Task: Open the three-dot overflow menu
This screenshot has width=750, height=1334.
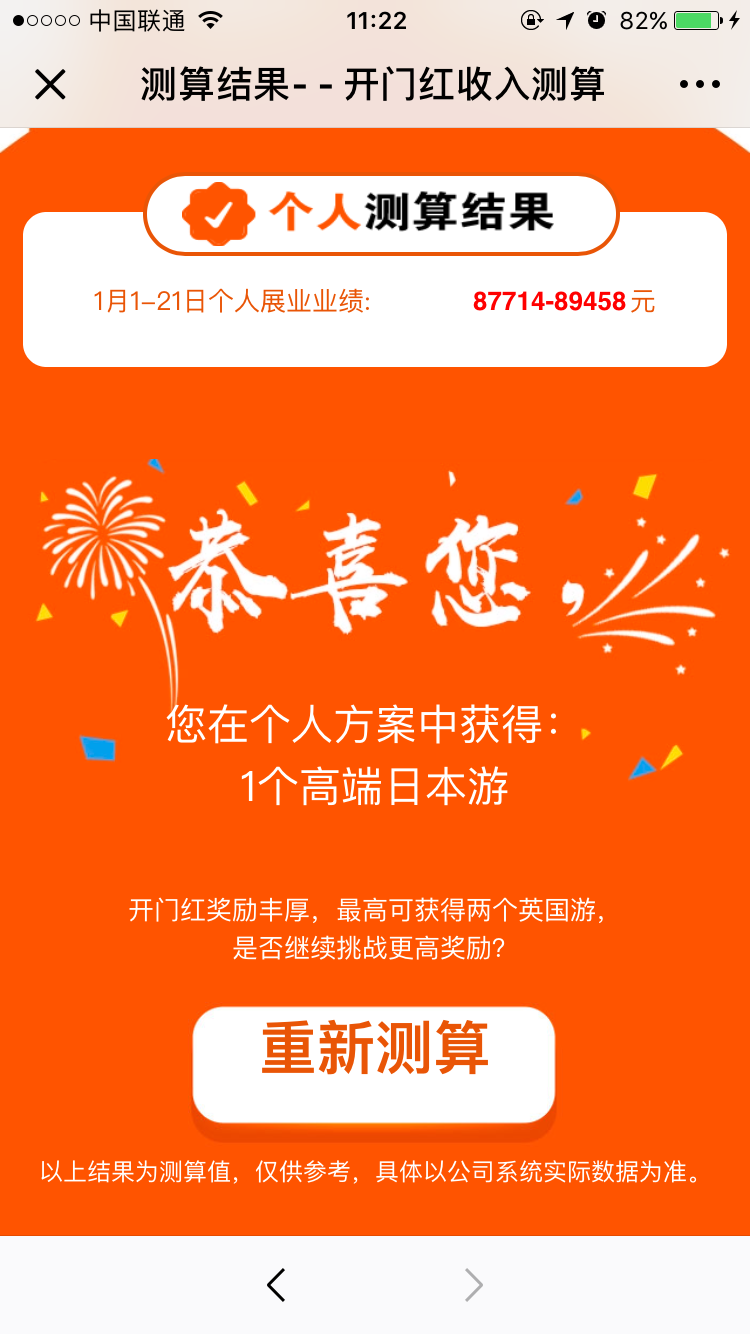Action: pos(700,85)
